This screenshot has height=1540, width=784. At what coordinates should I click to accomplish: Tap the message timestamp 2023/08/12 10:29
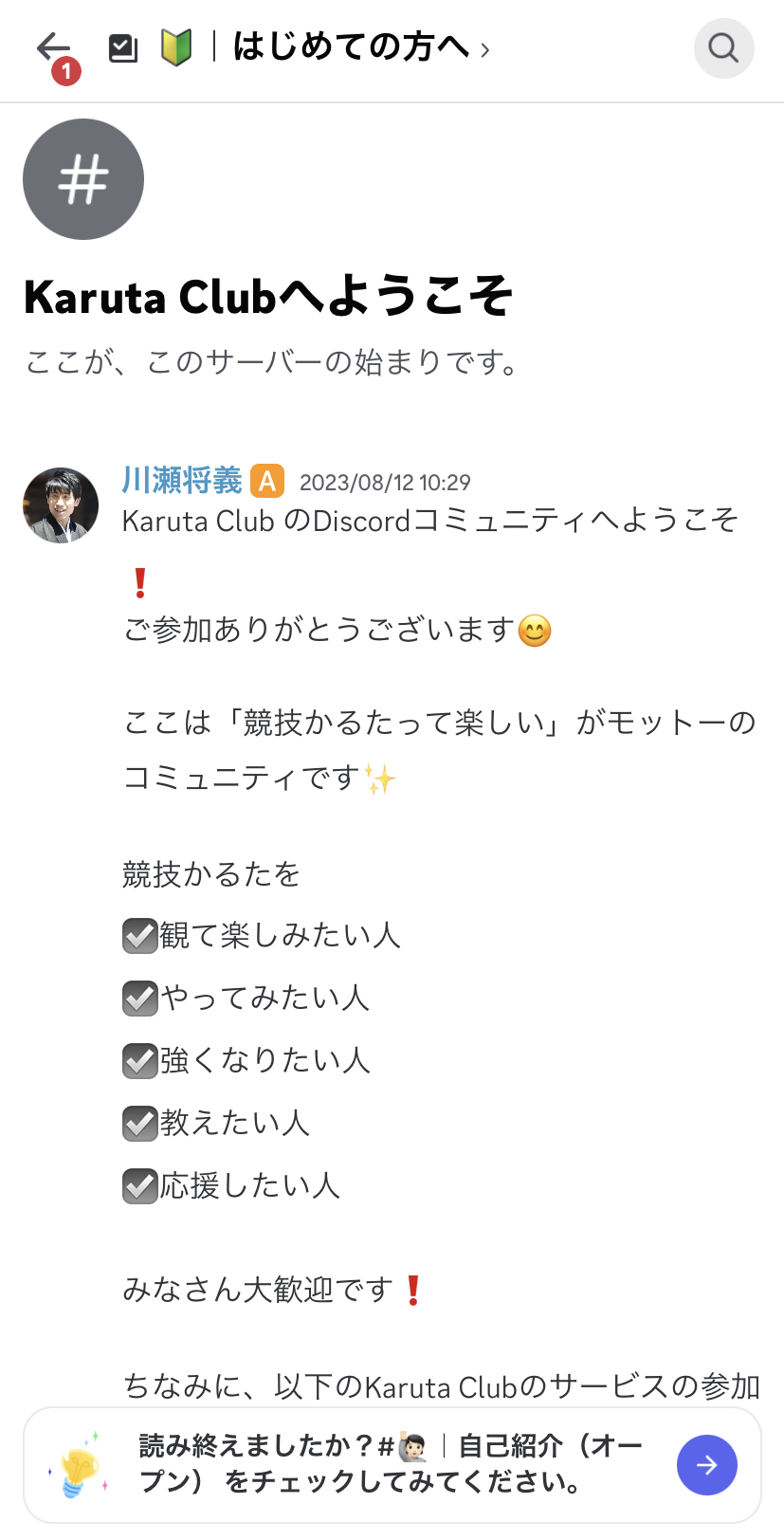387,483
